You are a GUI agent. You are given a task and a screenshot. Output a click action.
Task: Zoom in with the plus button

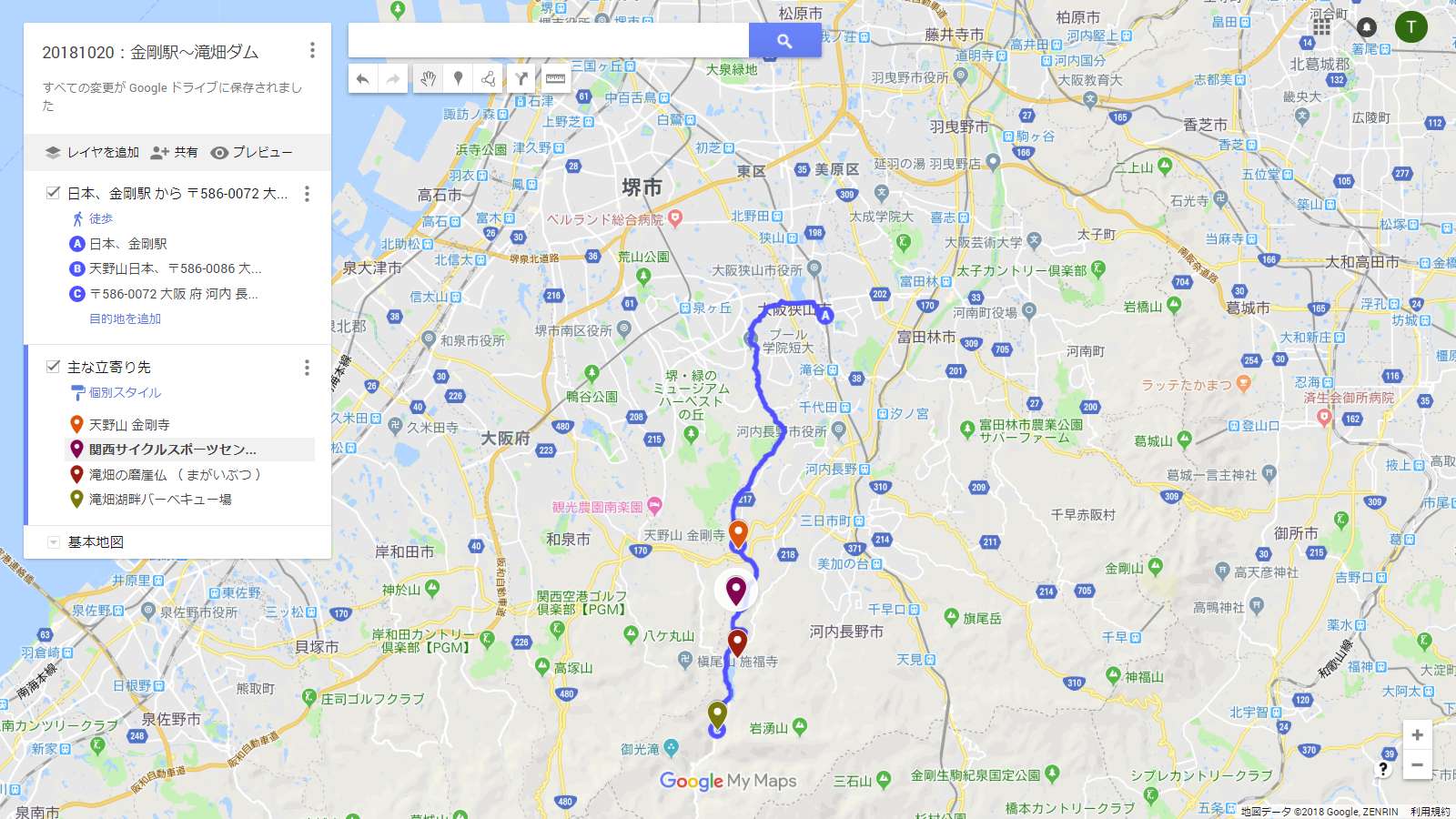coord(1417,734)
